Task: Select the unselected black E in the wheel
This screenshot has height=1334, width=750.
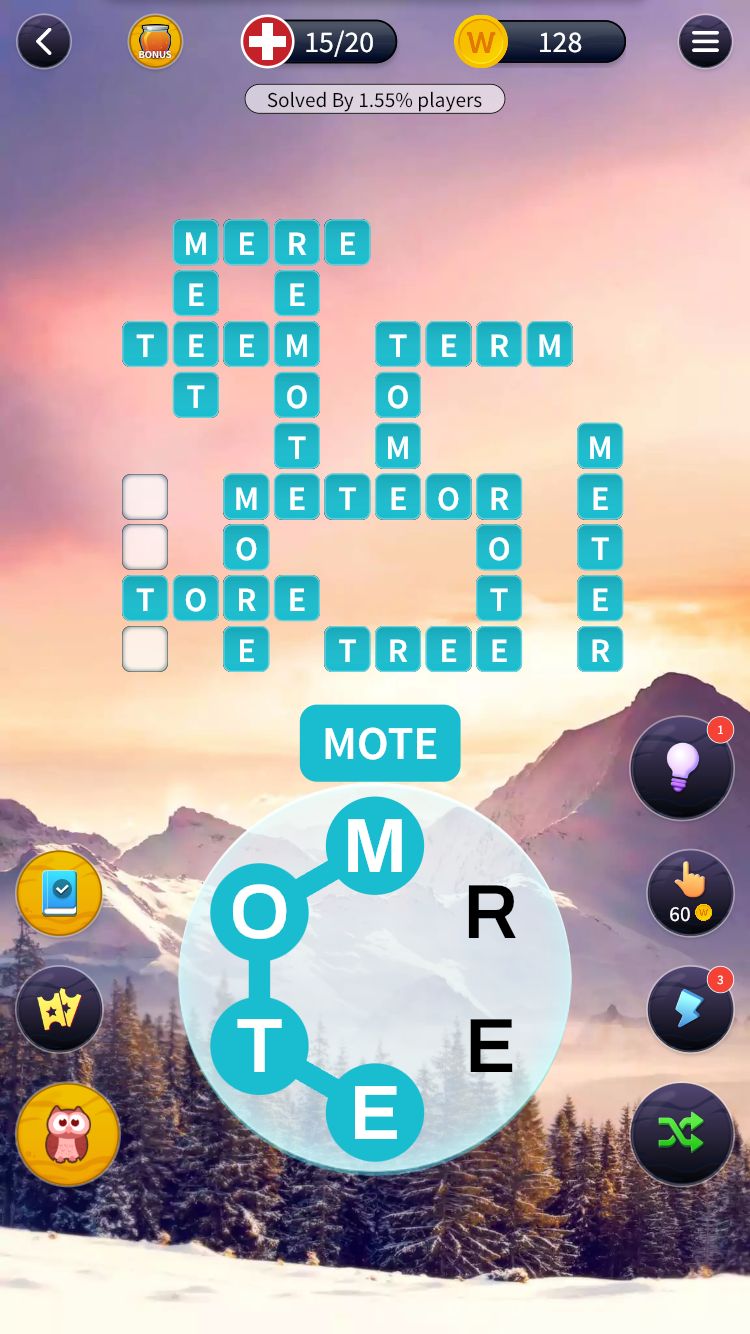Action: 490,1046
